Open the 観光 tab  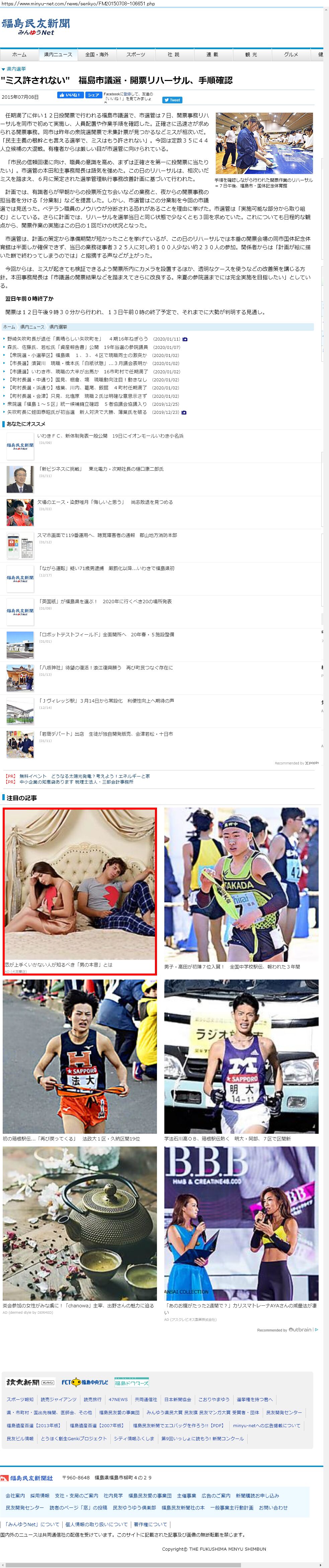(251, 54)
